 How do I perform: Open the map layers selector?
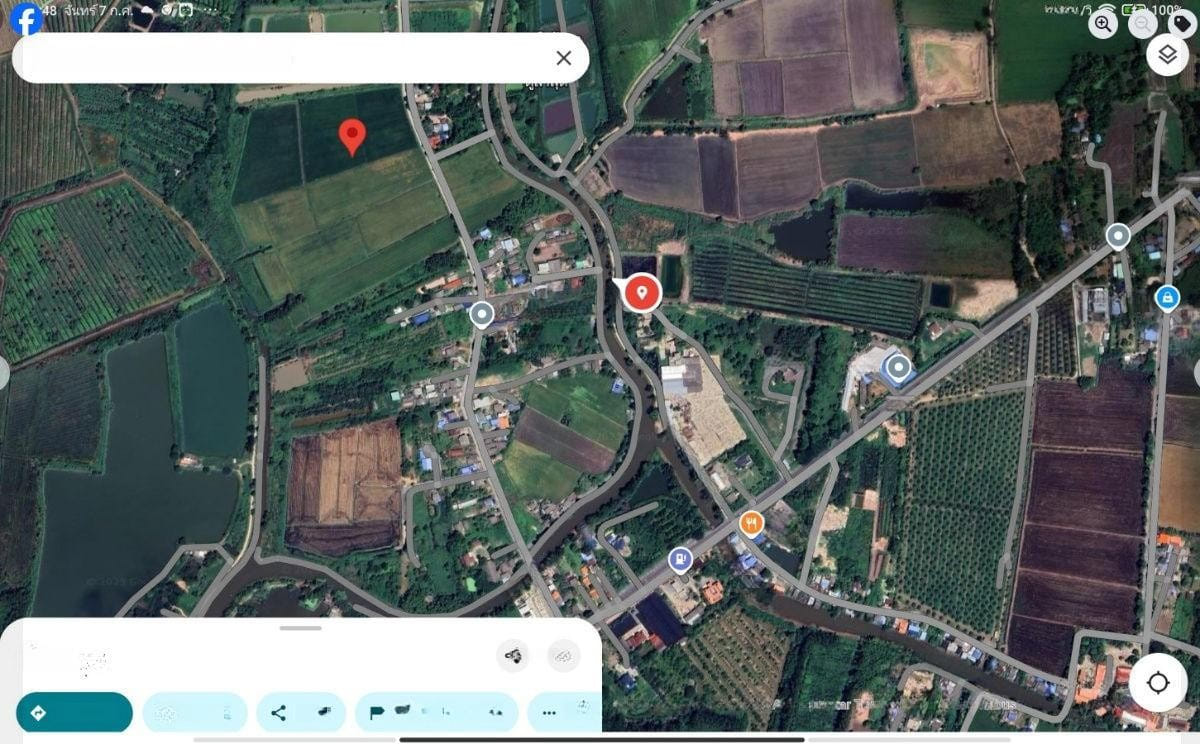coord(1167,55)
